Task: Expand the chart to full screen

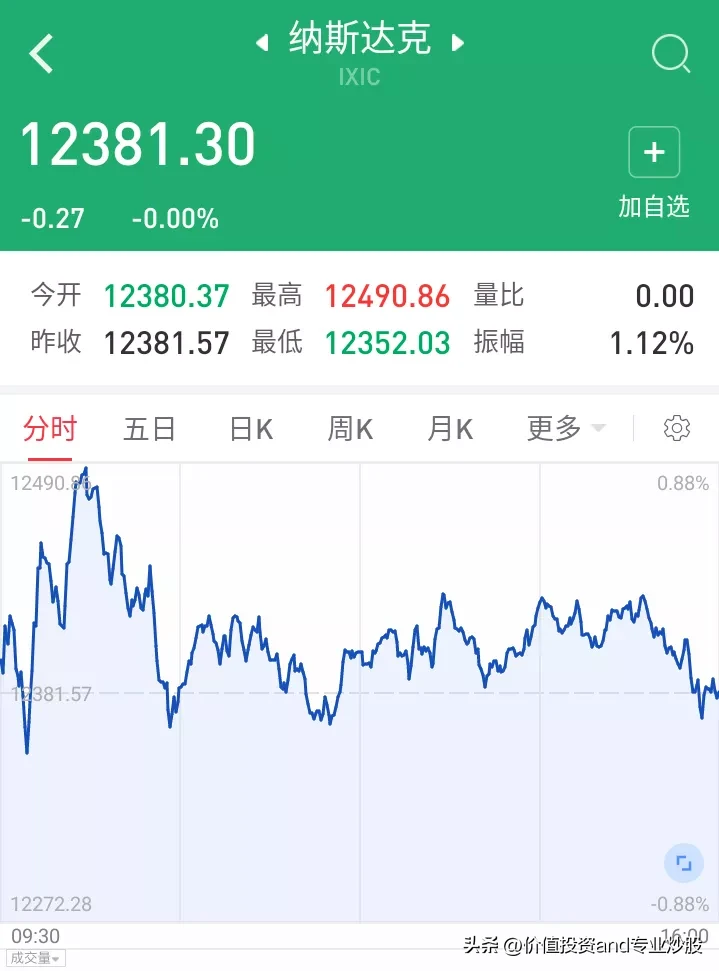Action: (684, 863)
